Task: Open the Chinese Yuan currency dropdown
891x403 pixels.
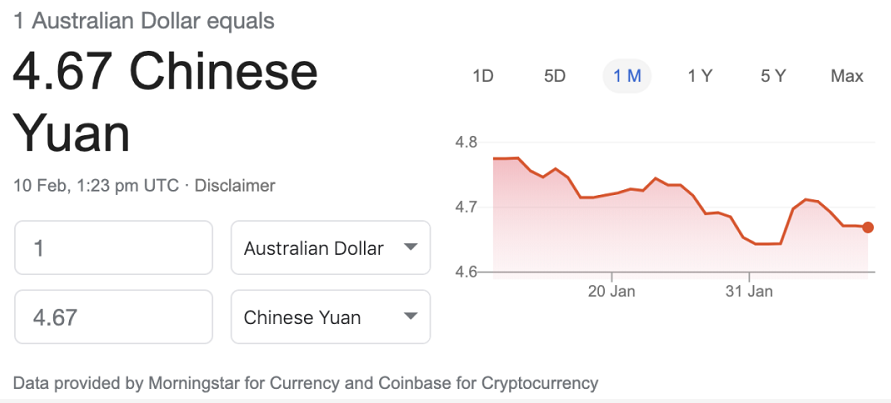Action: pyautogui.click(x=330, y=318)
